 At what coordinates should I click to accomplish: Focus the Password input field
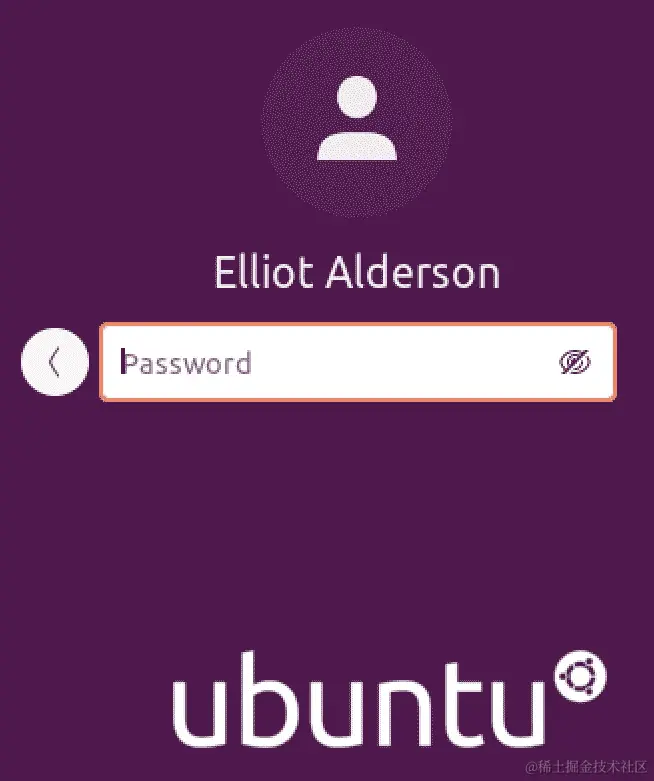(x=358, y=362)
